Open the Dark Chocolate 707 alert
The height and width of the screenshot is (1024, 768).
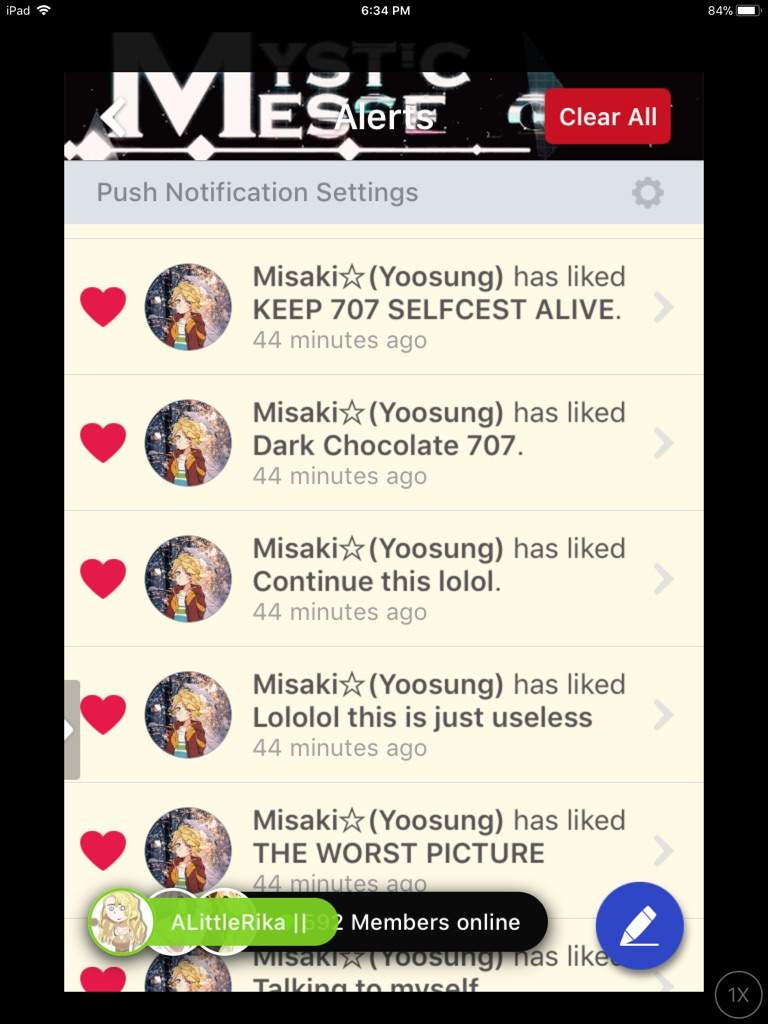coord(437,444)
